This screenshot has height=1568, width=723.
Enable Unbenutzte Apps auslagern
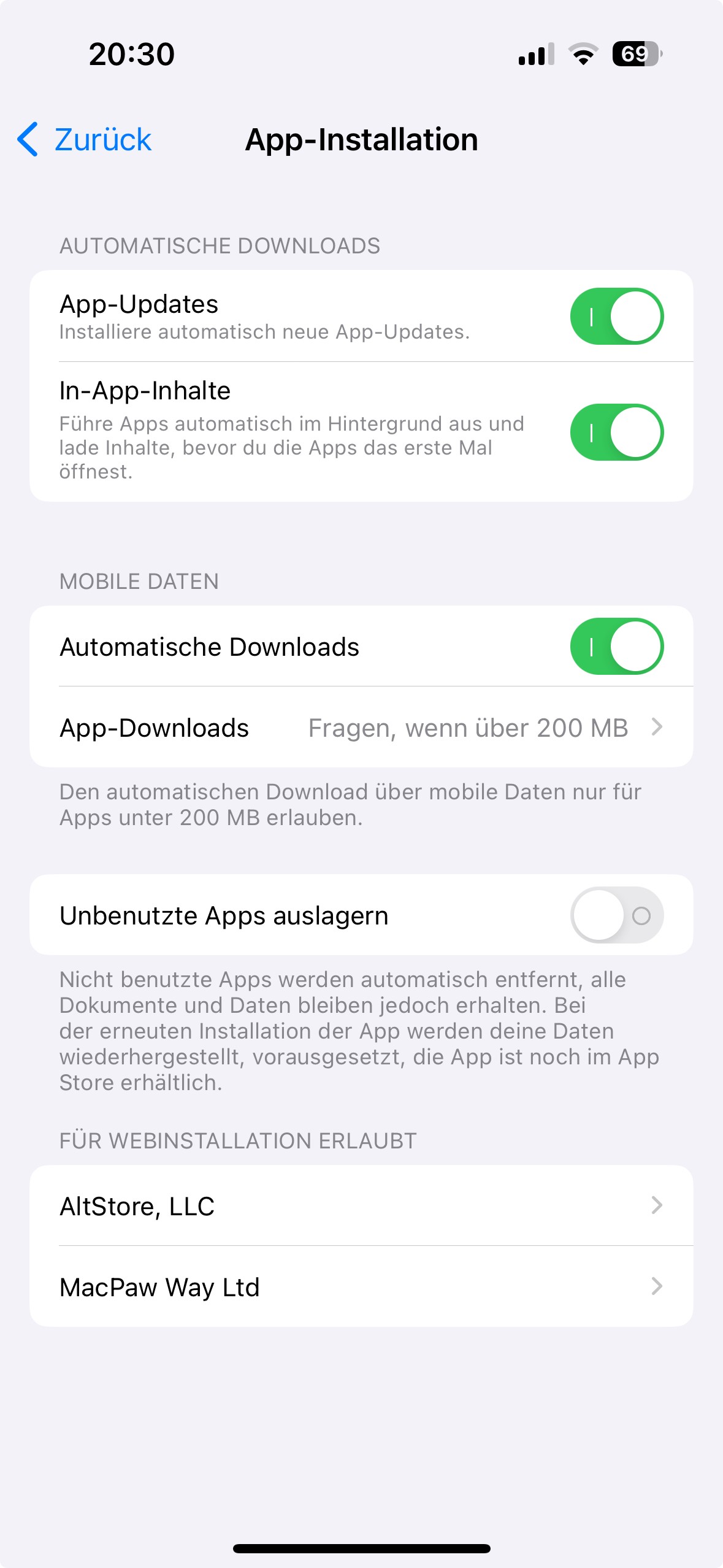point(616,915)
